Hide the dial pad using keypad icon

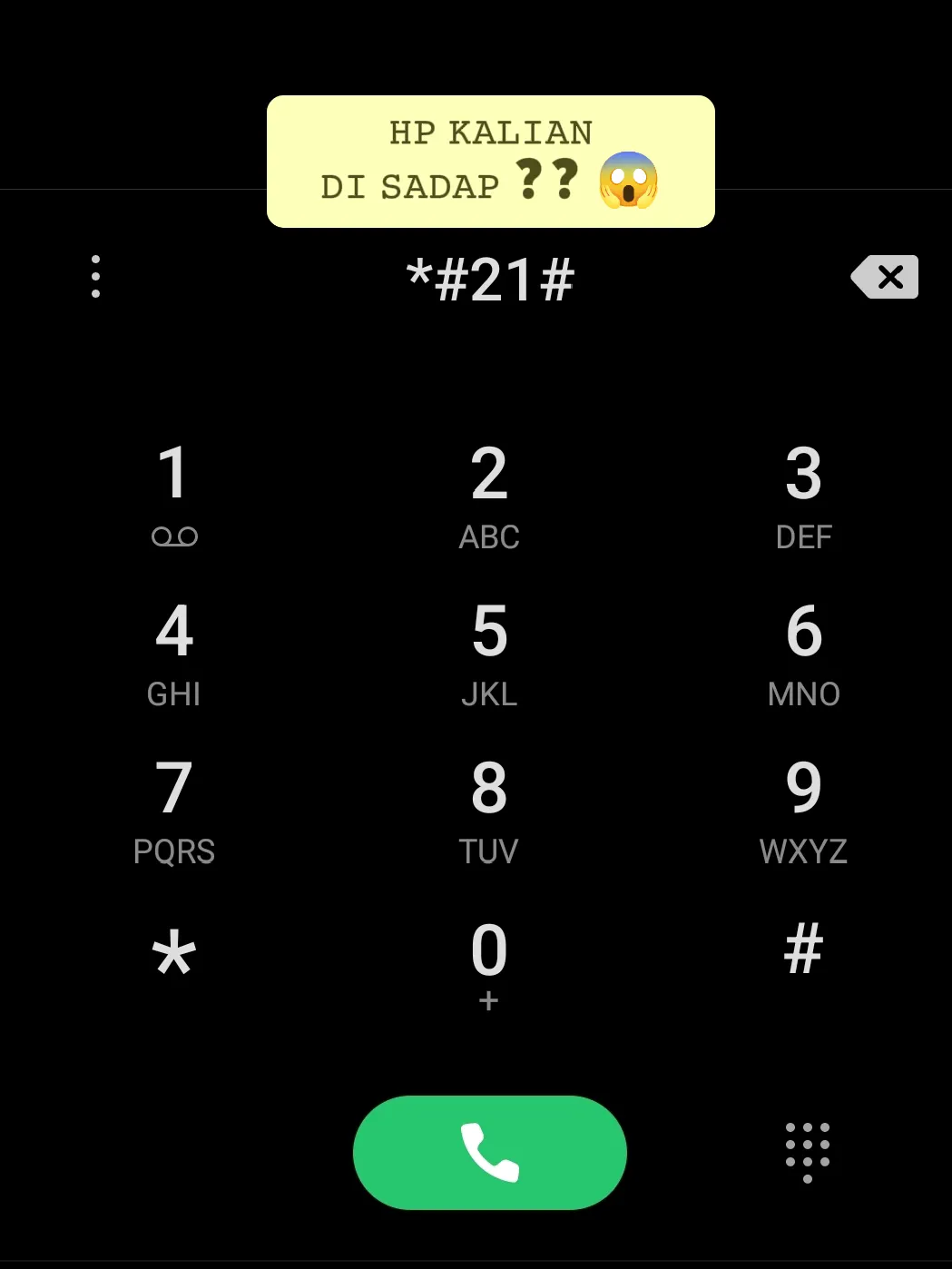[807, 1151]
